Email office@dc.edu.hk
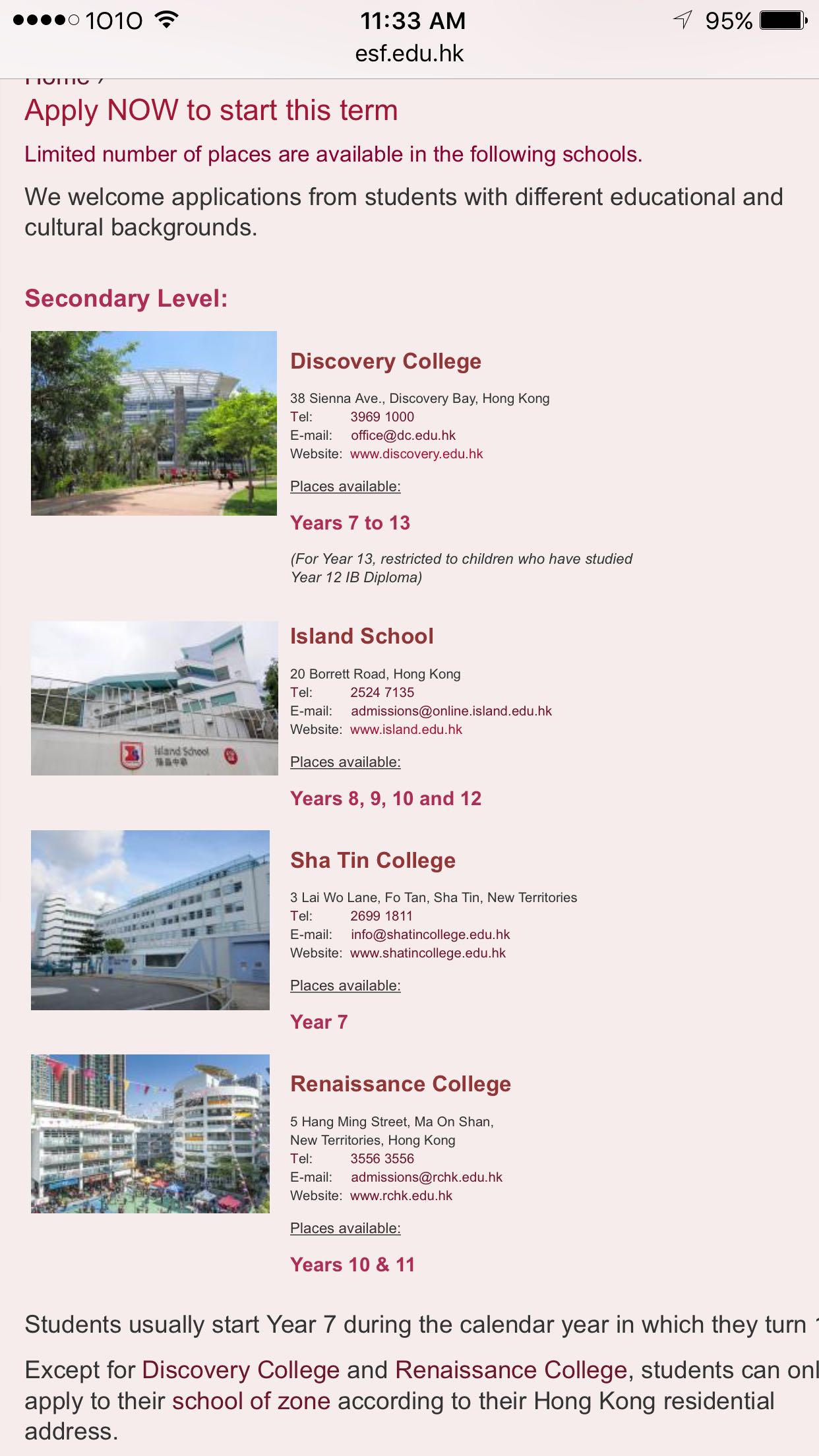Viewport: 819px width, 1456px height. coord(403,435)
